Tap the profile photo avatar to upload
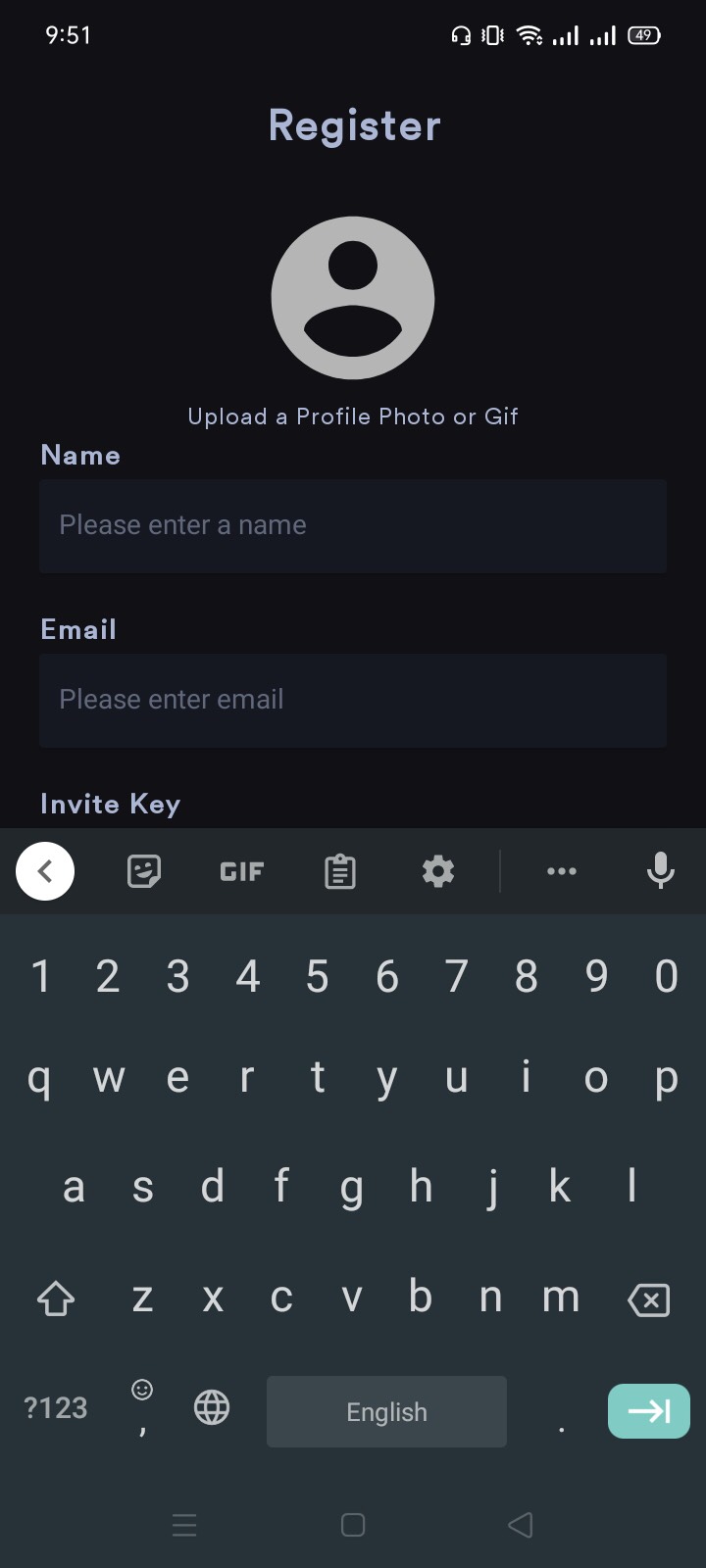The height and width of the screenshot is (1568, 706). [353, 298]
